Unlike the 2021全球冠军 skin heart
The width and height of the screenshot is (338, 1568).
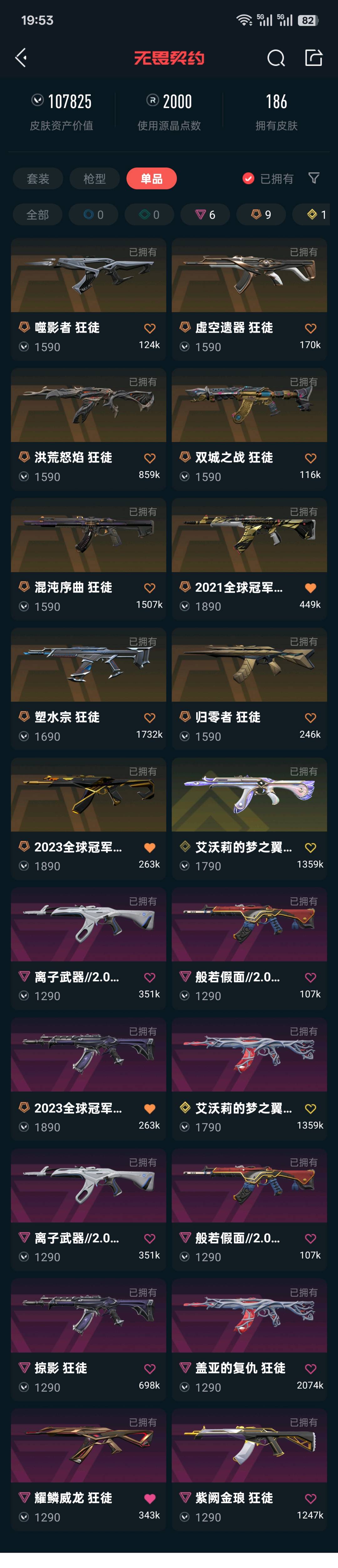(x=310, y=588)
